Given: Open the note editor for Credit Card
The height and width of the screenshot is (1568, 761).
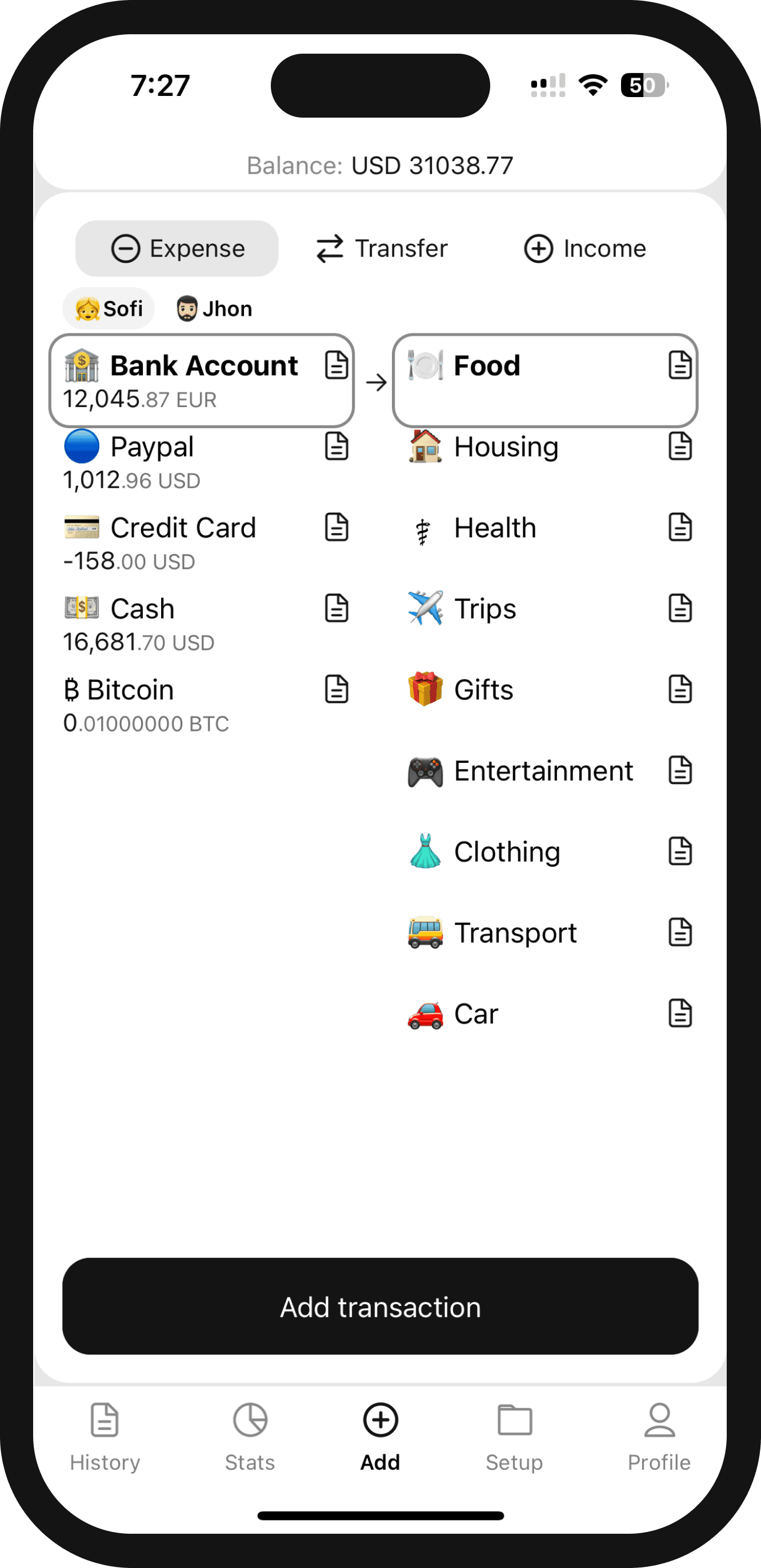Looking at the screenshot, I should click(x=337, y=528).
